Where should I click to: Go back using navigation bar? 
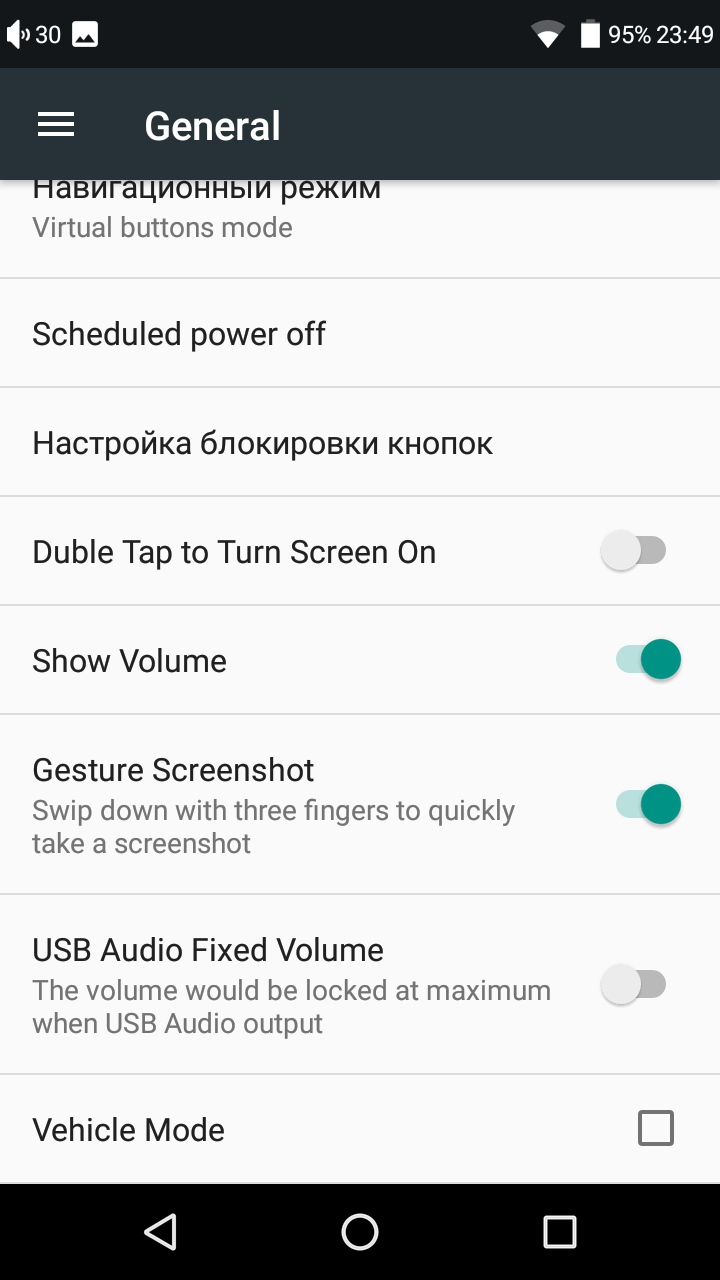click(x=160, y=1232)
